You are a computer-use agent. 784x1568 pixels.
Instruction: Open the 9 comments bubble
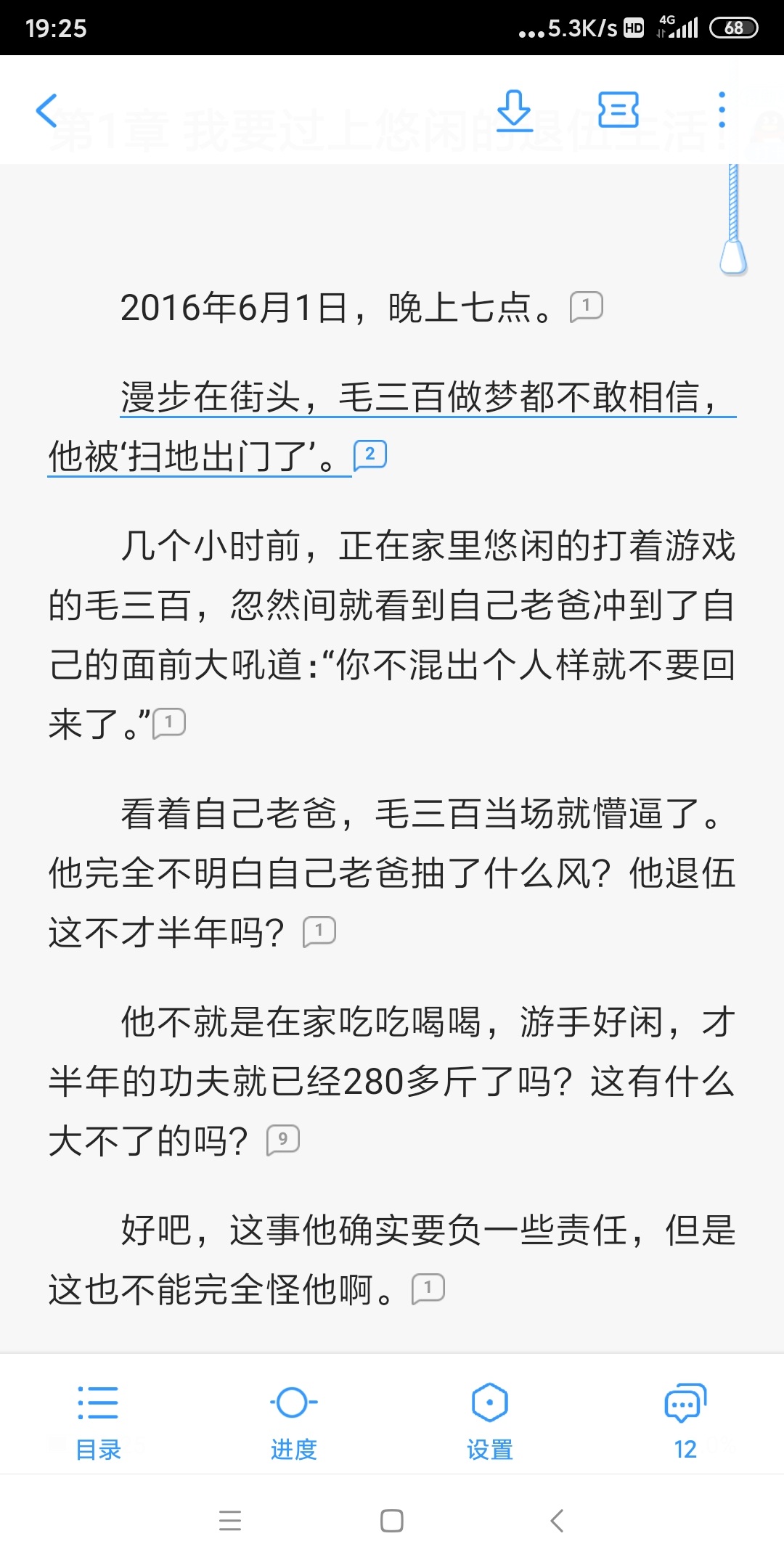[x=283, y=1140]
